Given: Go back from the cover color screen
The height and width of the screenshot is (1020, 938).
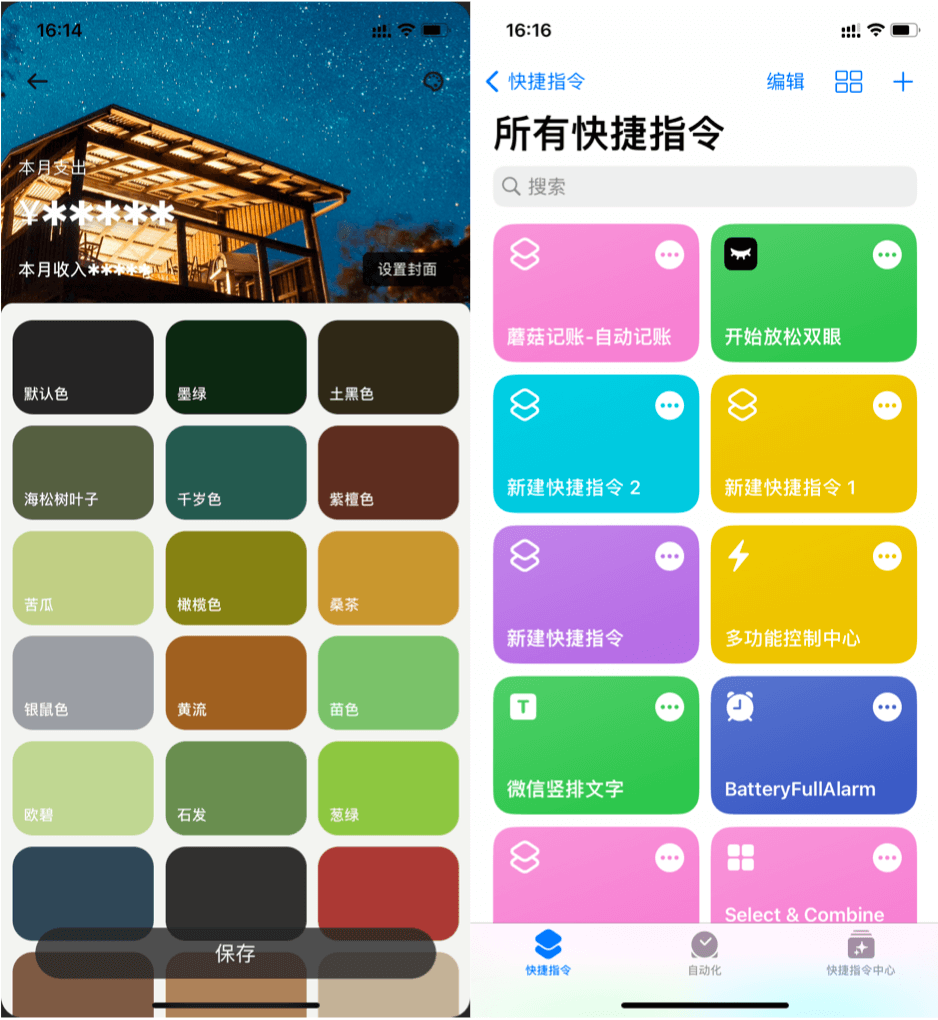Looking at the screenshot, I should click(x=38, y=82).
